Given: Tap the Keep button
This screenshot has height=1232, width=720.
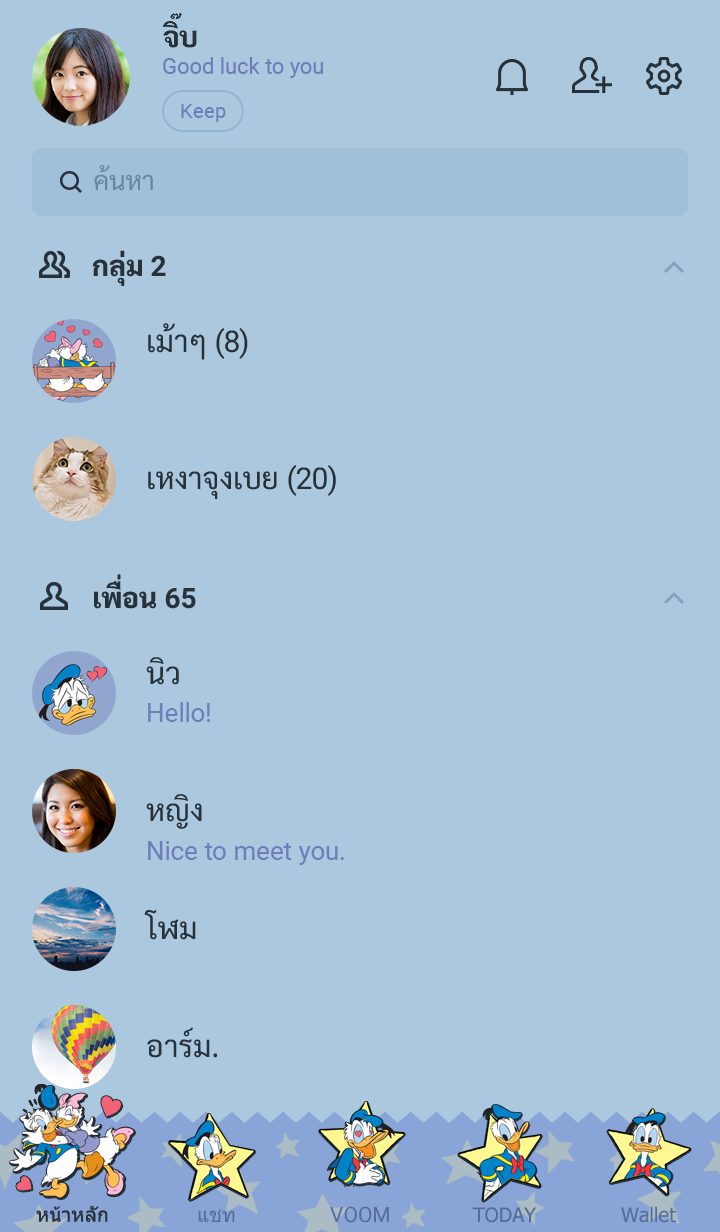Looking at the screenshot, I should tap(203, 111).
